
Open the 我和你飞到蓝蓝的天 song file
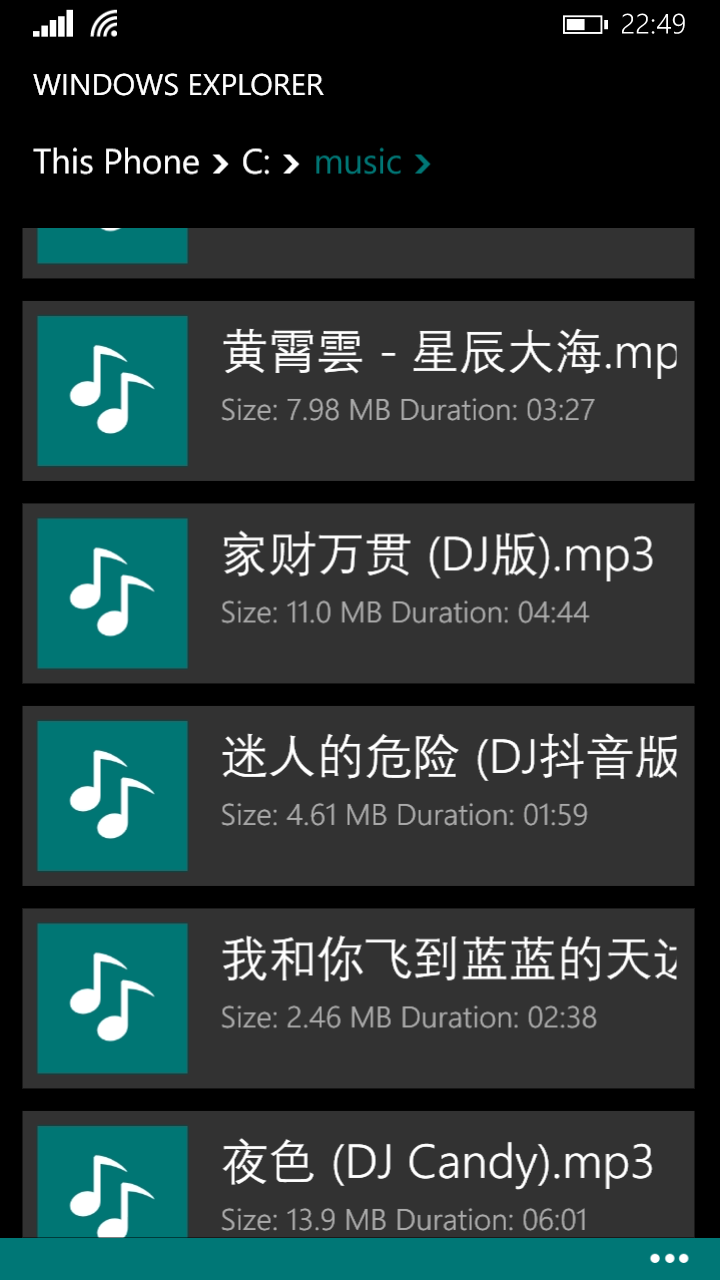[x=358, y=998]
